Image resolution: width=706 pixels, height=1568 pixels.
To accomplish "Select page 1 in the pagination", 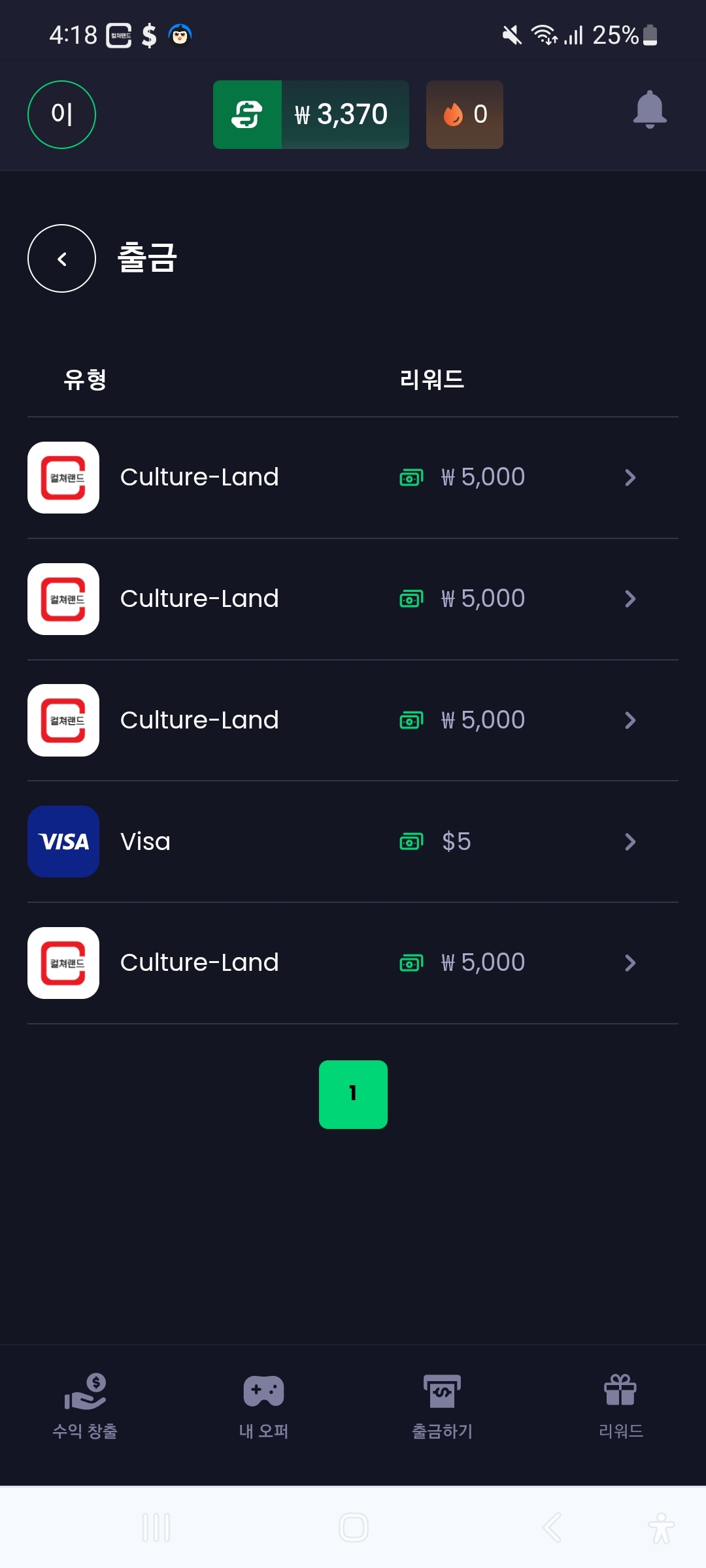I will 353,1094.
